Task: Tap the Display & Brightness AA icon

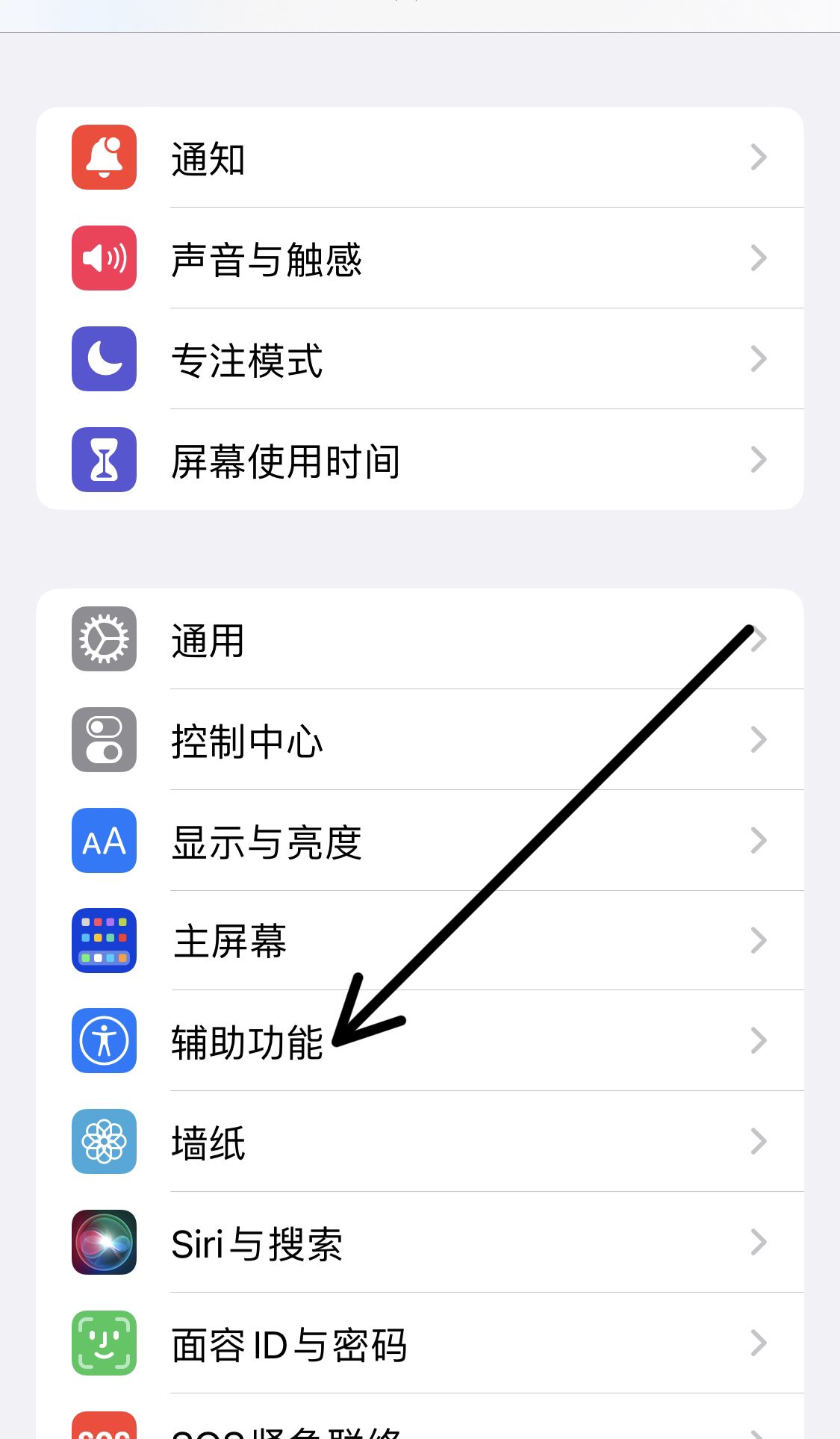Action: point(104,841)
